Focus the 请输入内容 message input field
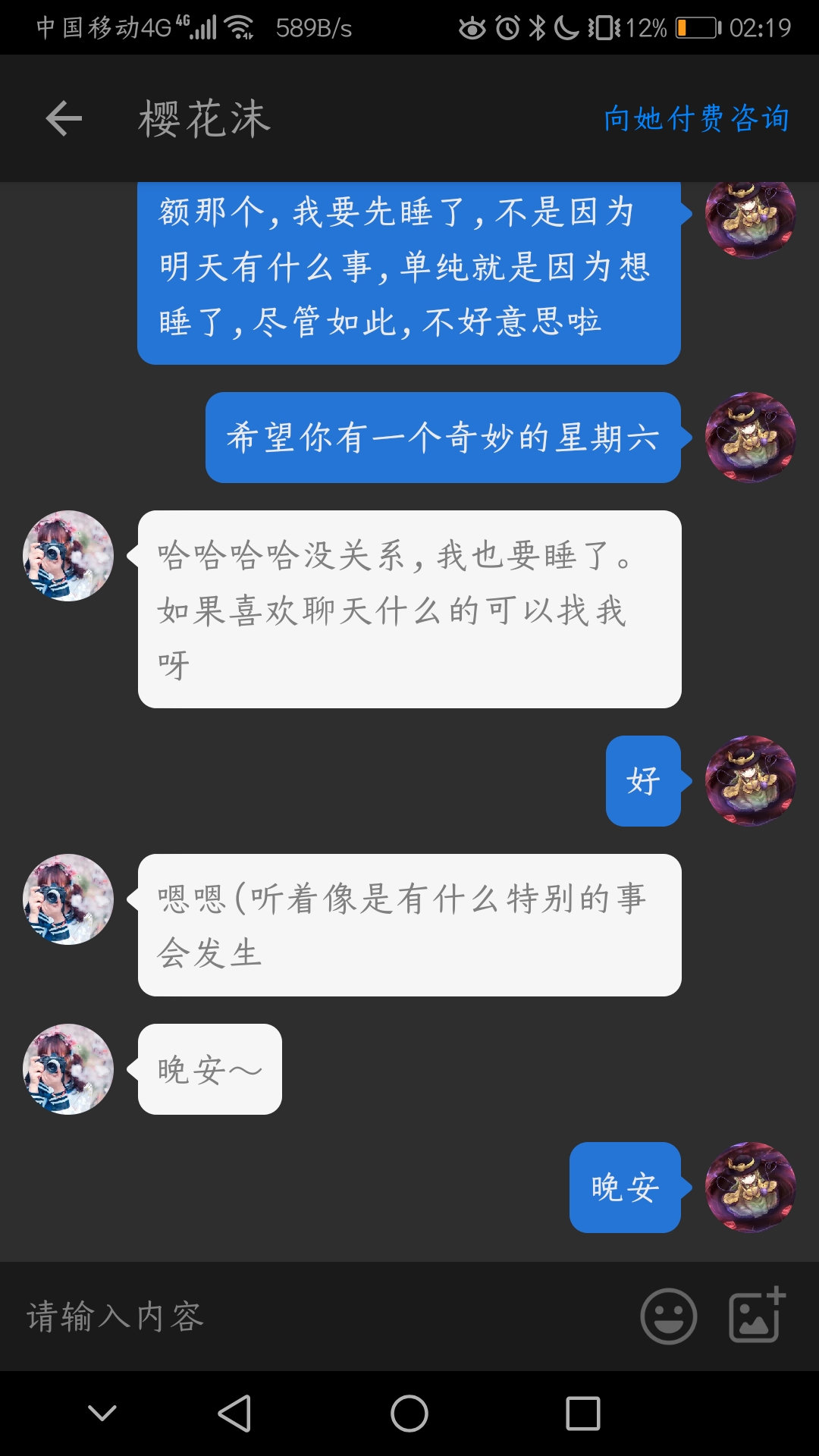Viewport: 819px width, 1456px height. (318, 1317)
